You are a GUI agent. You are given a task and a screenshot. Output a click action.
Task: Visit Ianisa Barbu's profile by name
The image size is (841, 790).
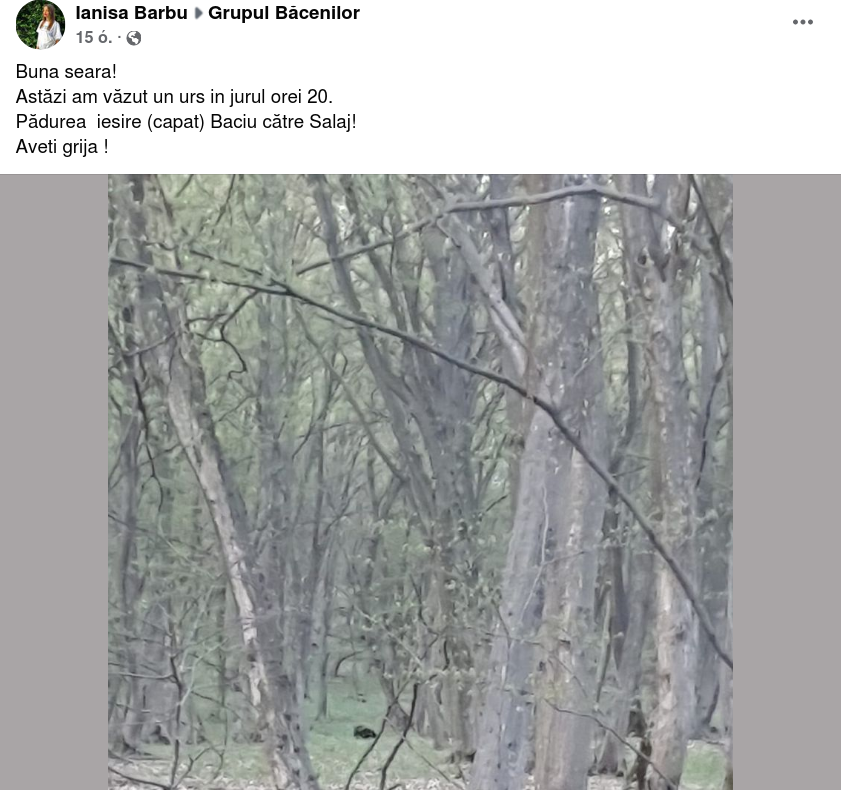131,13
